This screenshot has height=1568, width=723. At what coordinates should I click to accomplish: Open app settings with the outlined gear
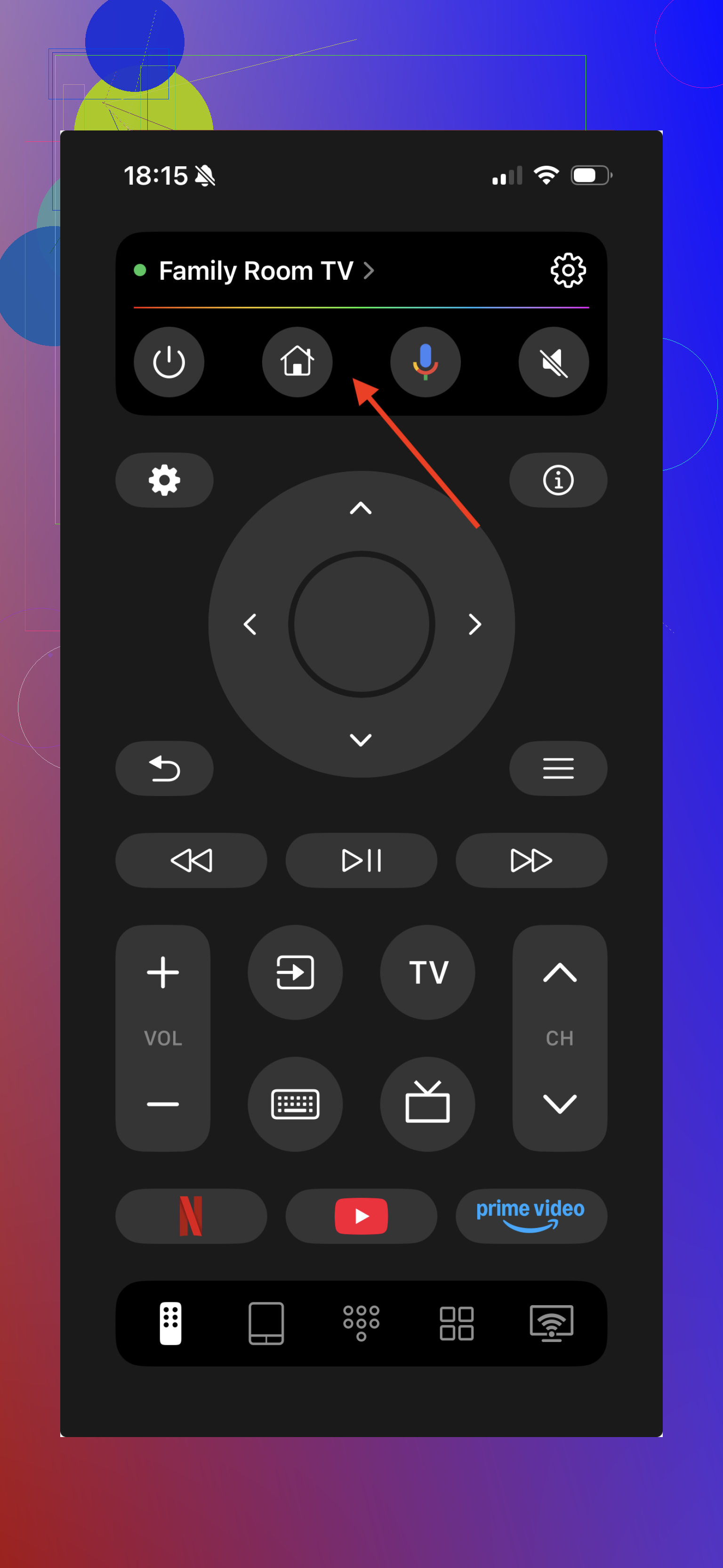[568, 270]
